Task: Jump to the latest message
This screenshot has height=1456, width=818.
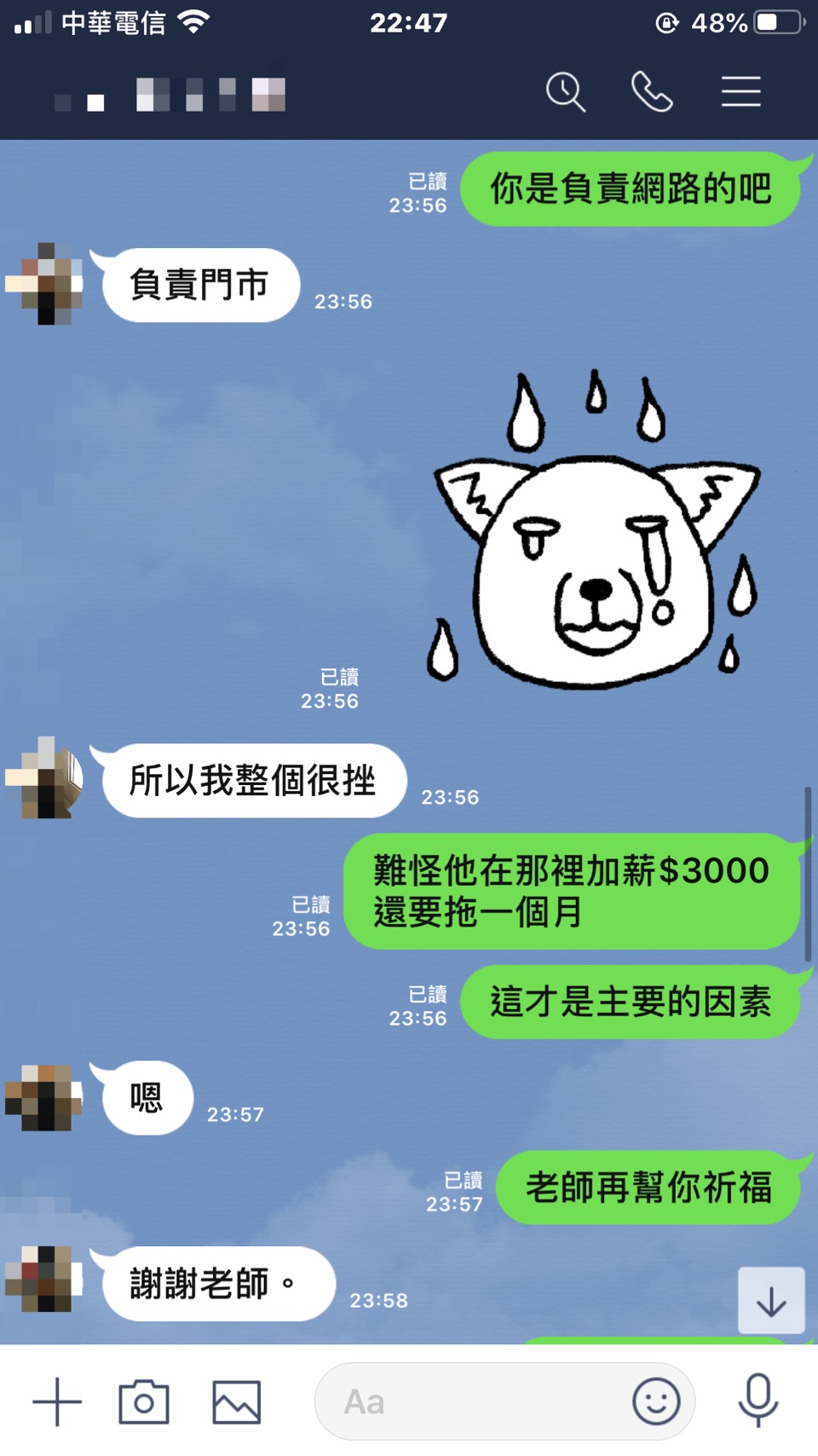Action: tap(771, 1301)
